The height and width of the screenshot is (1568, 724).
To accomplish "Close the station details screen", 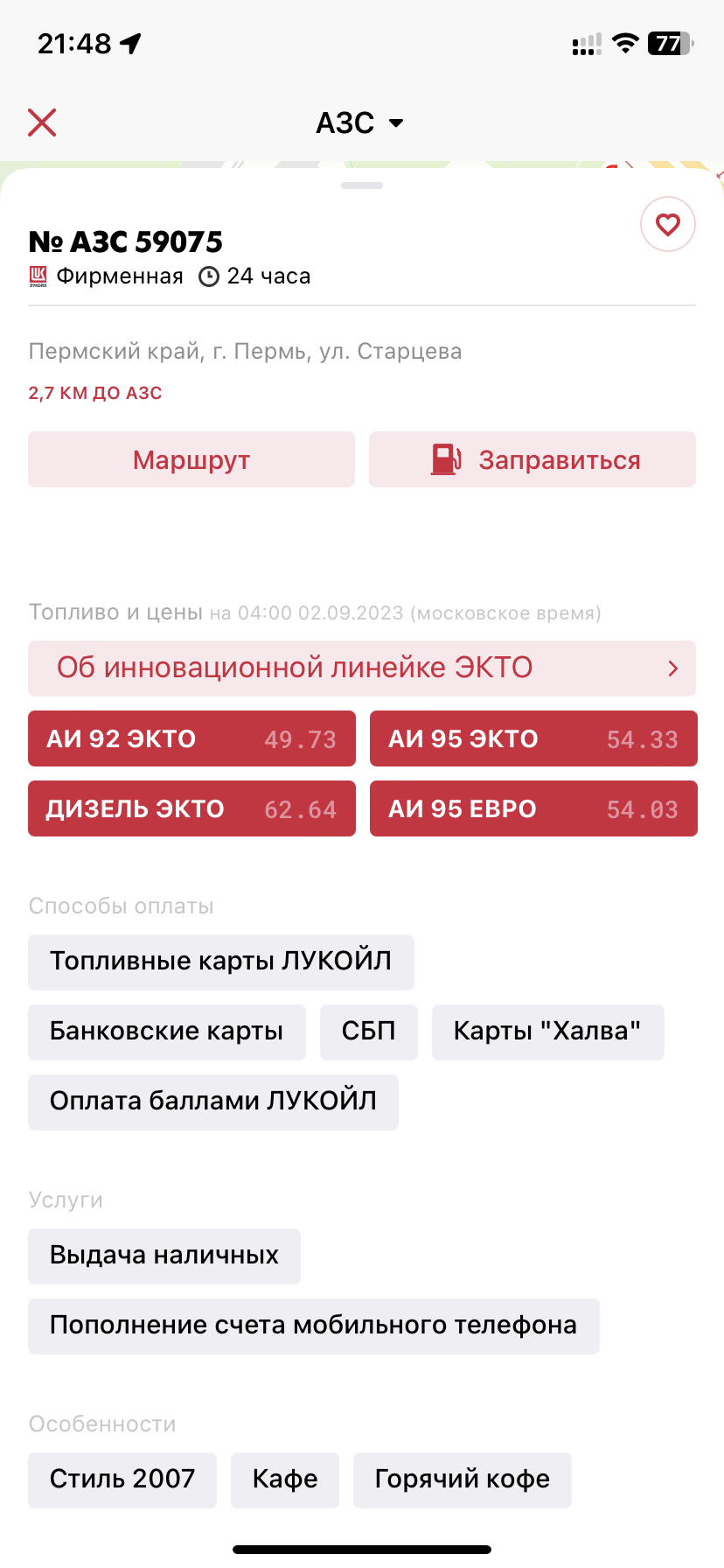I will tap(42, 122).
